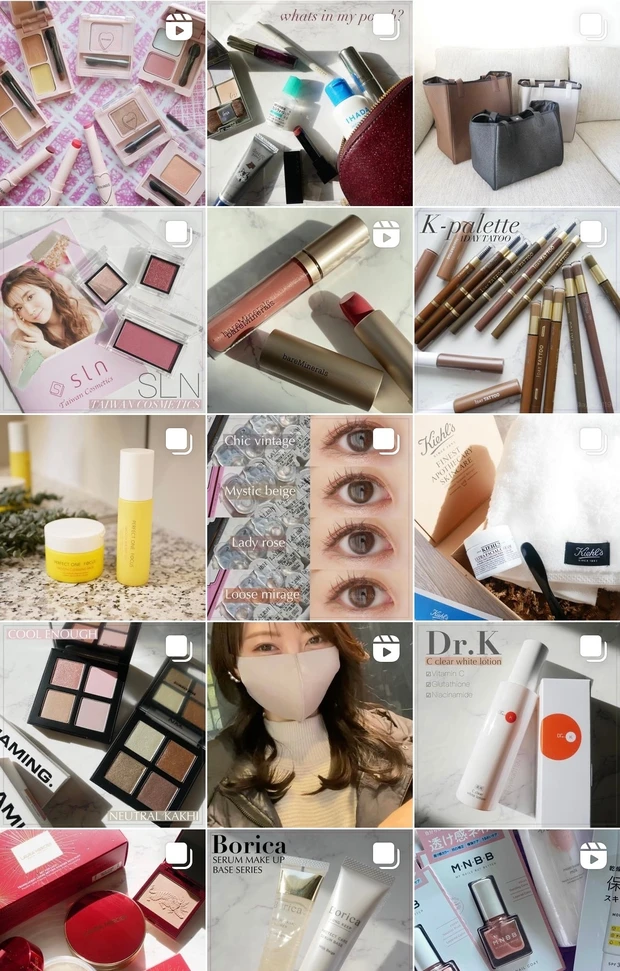Open the Kiehl's skincare box post

click(517, 517)
